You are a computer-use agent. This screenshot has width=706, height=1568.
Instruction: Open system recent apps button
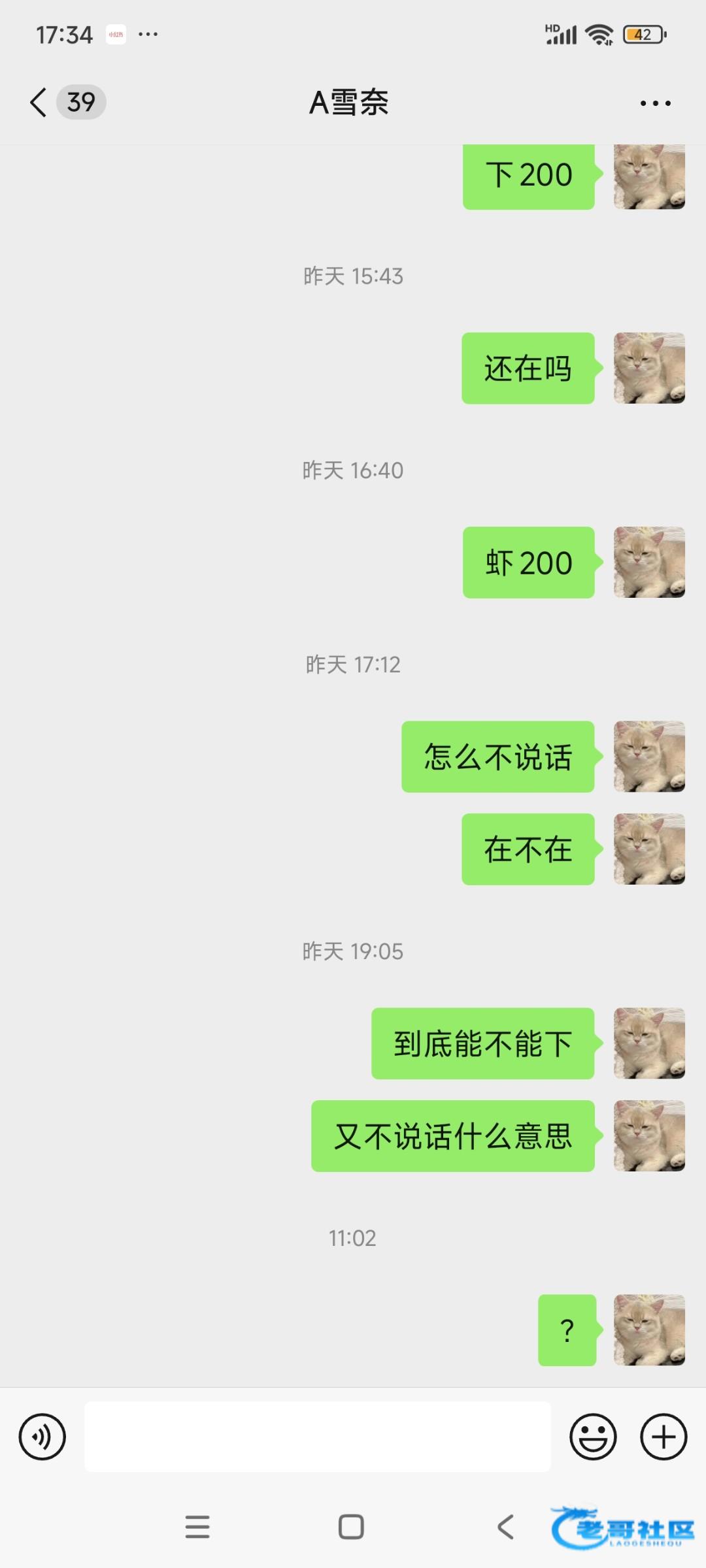click(197, 1527)
